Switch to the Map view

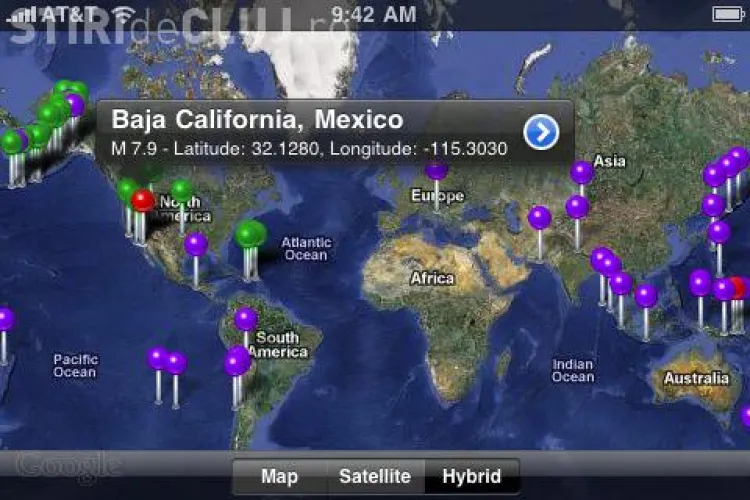[279, 477]
